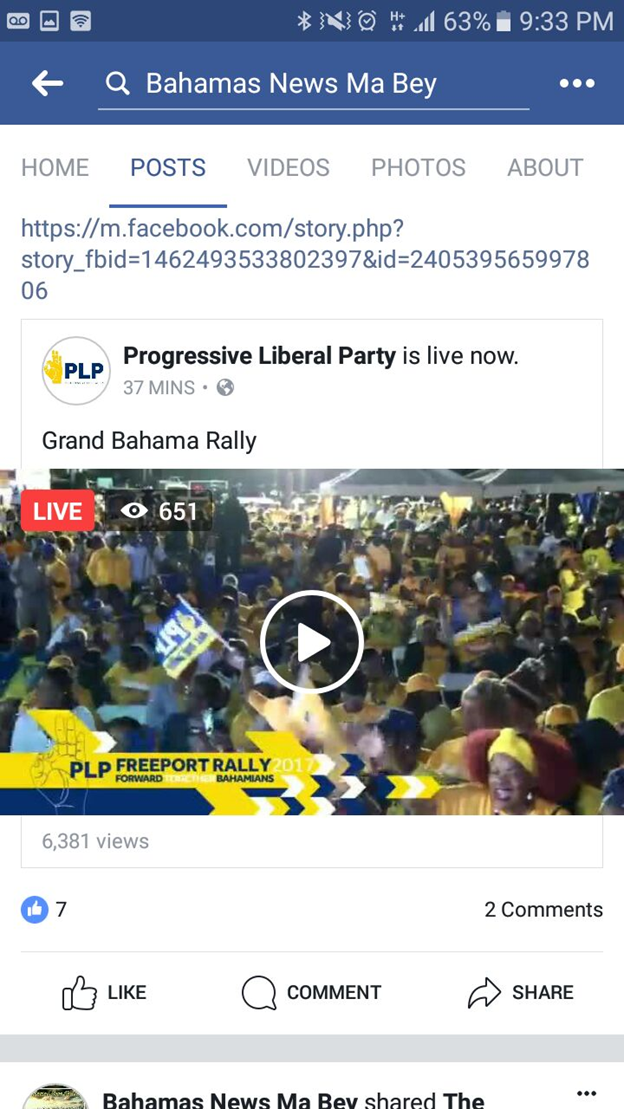This screenshot has width=624, height=1109.
Task: Go to the About tab
Action: click(x=545, y=168)
